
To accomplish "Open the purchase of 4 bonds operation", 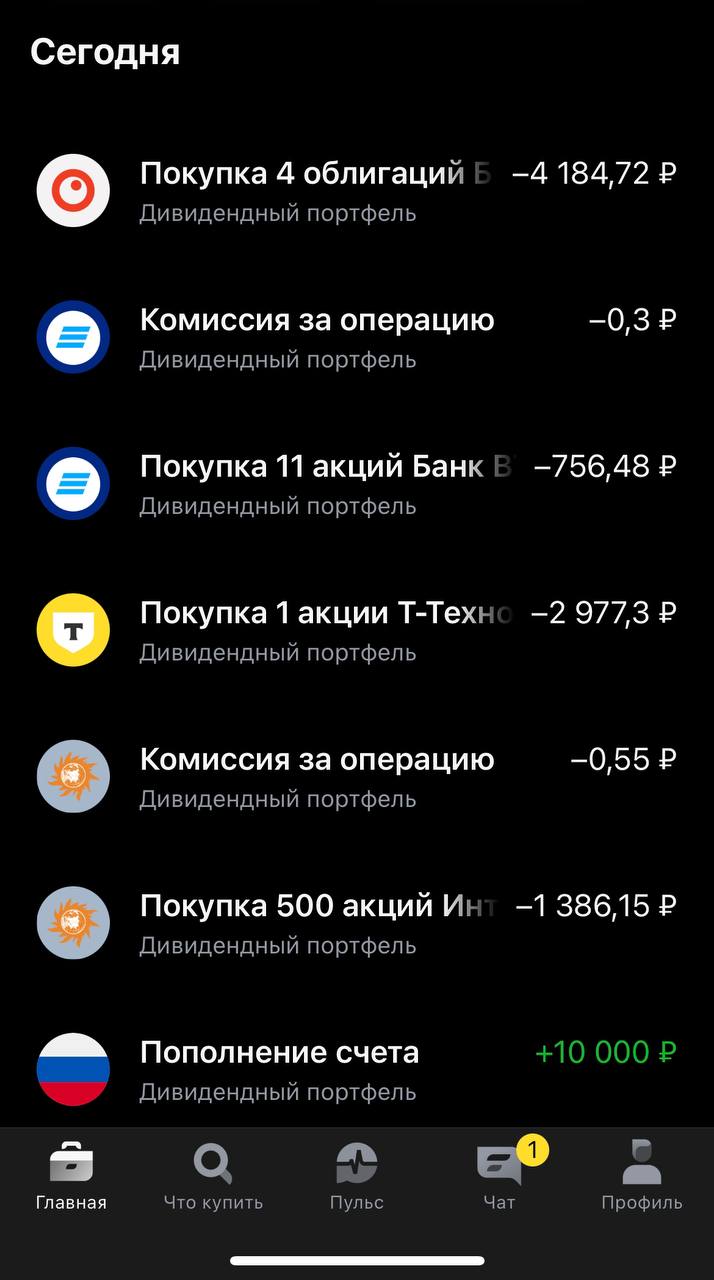I will (356, 190).
